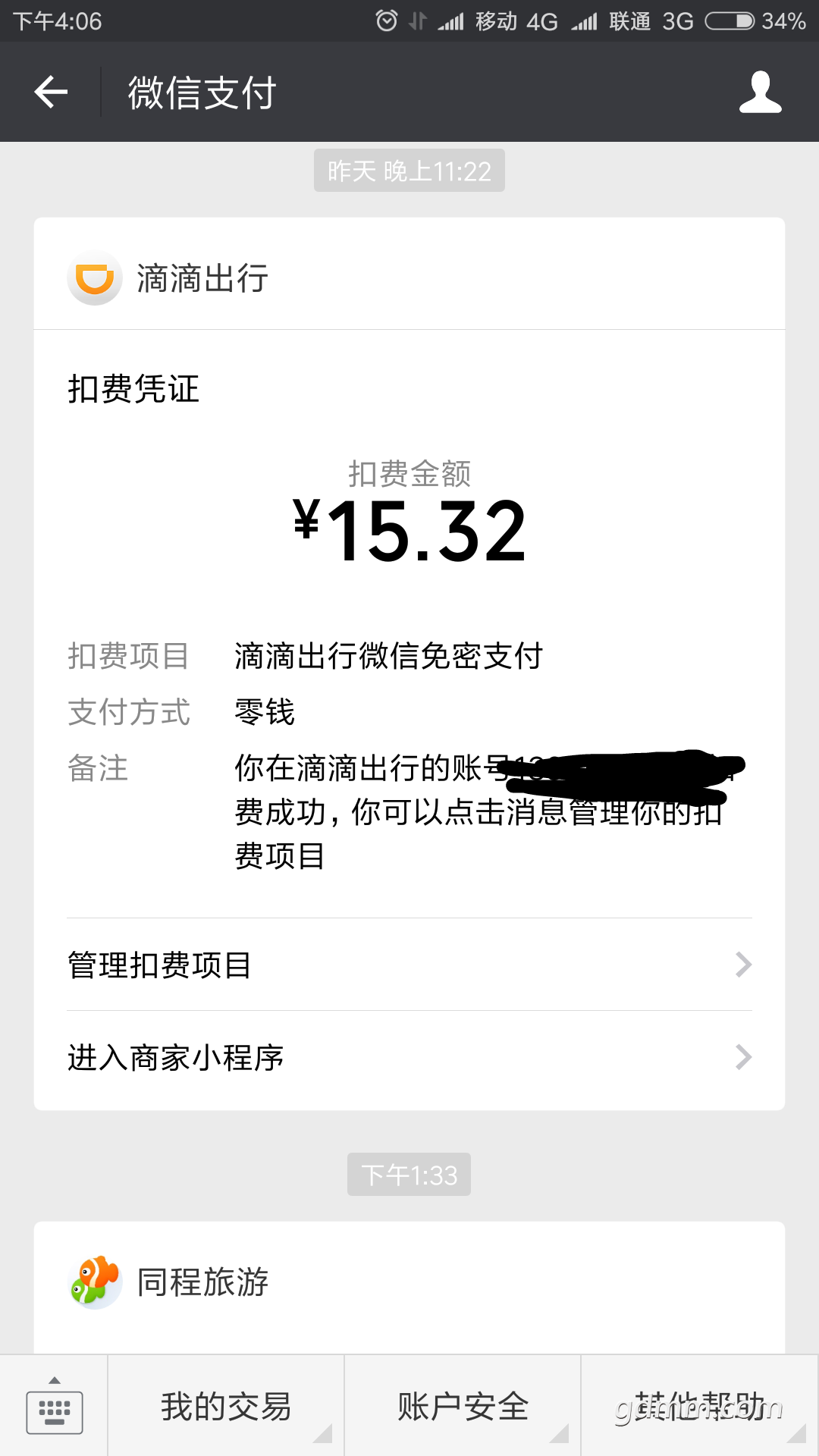
Task: Open the account profile icon
Action: pyautogui.click(x=760, y=93)
